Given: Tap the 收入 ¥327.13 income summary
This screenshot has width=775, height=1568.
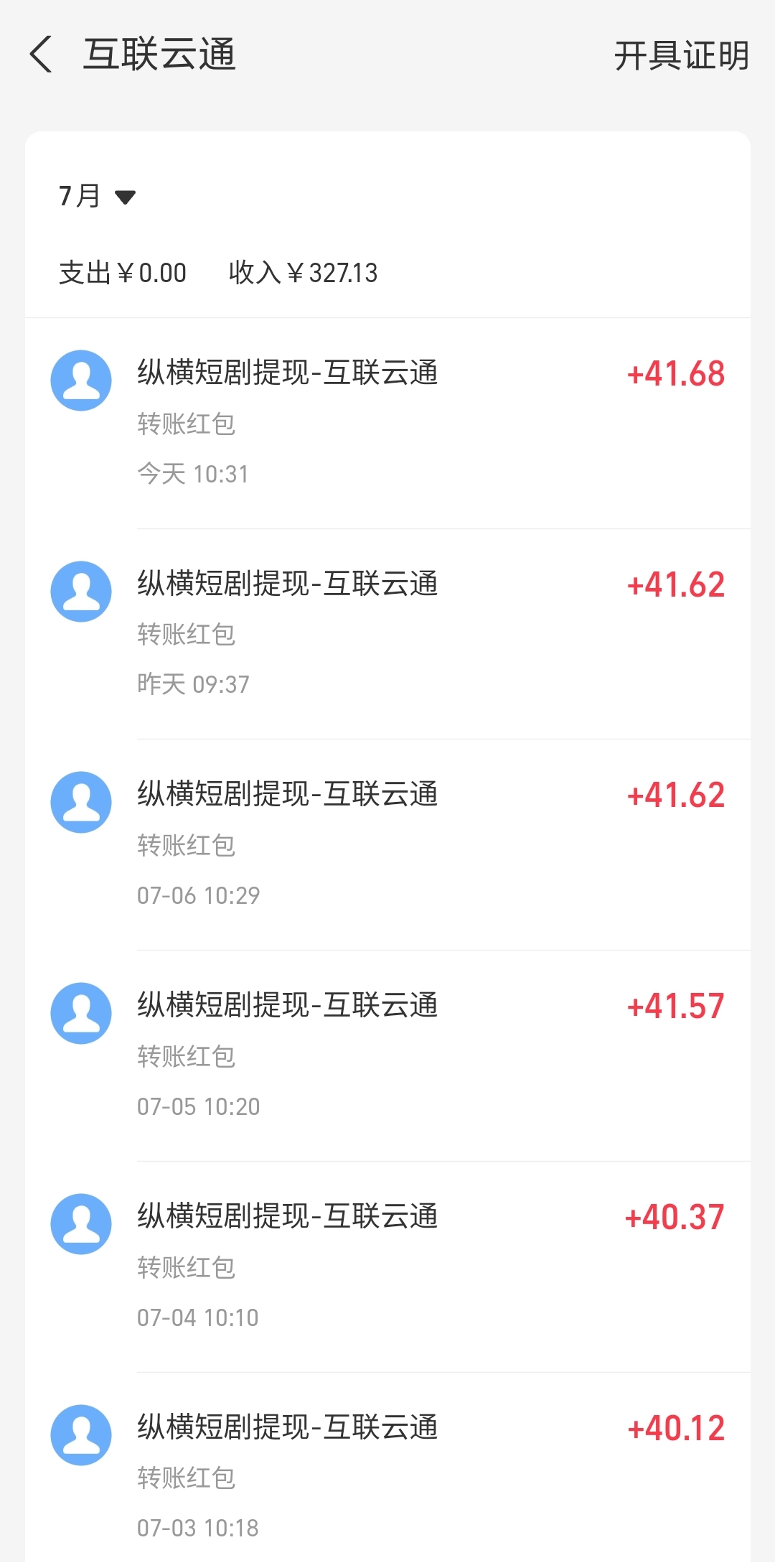Looking at the screenshot, I should click(x=303, y=272).
